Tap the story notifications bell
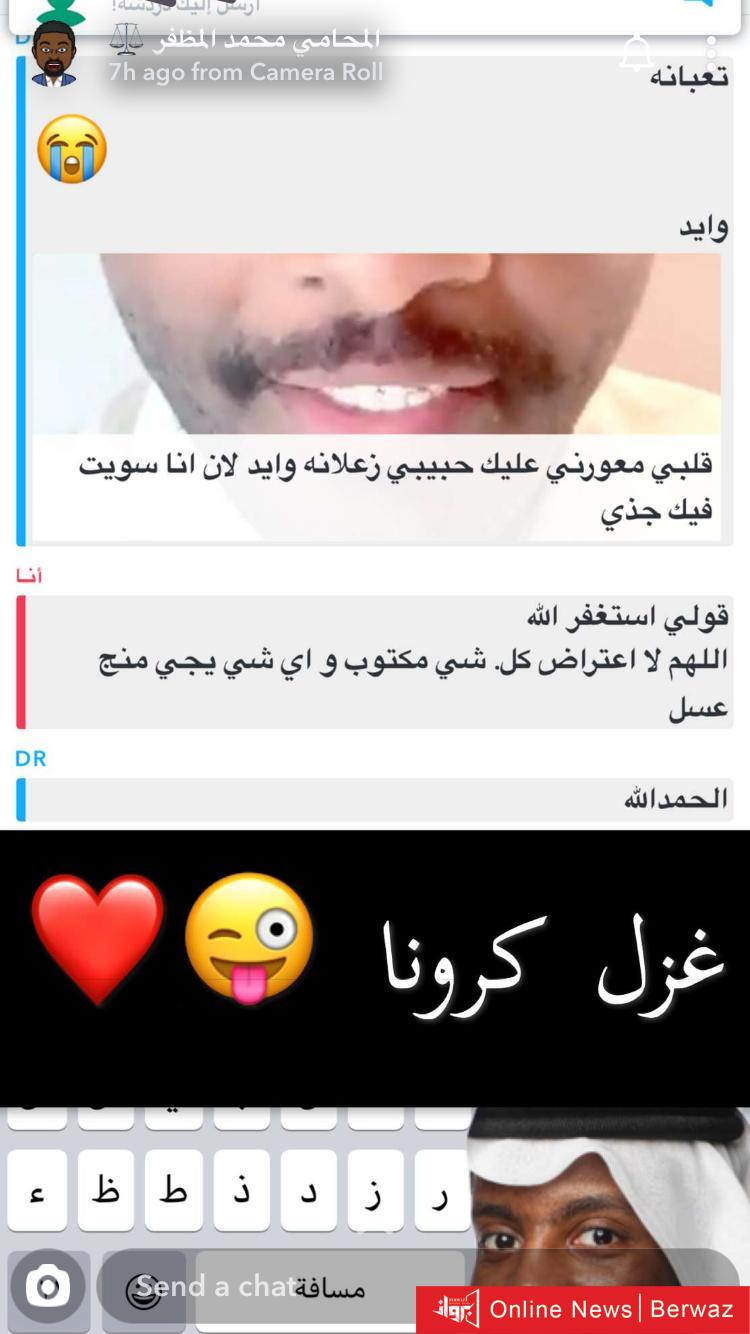The width and height of the screenshot is (750, 1334). (637, 53)
